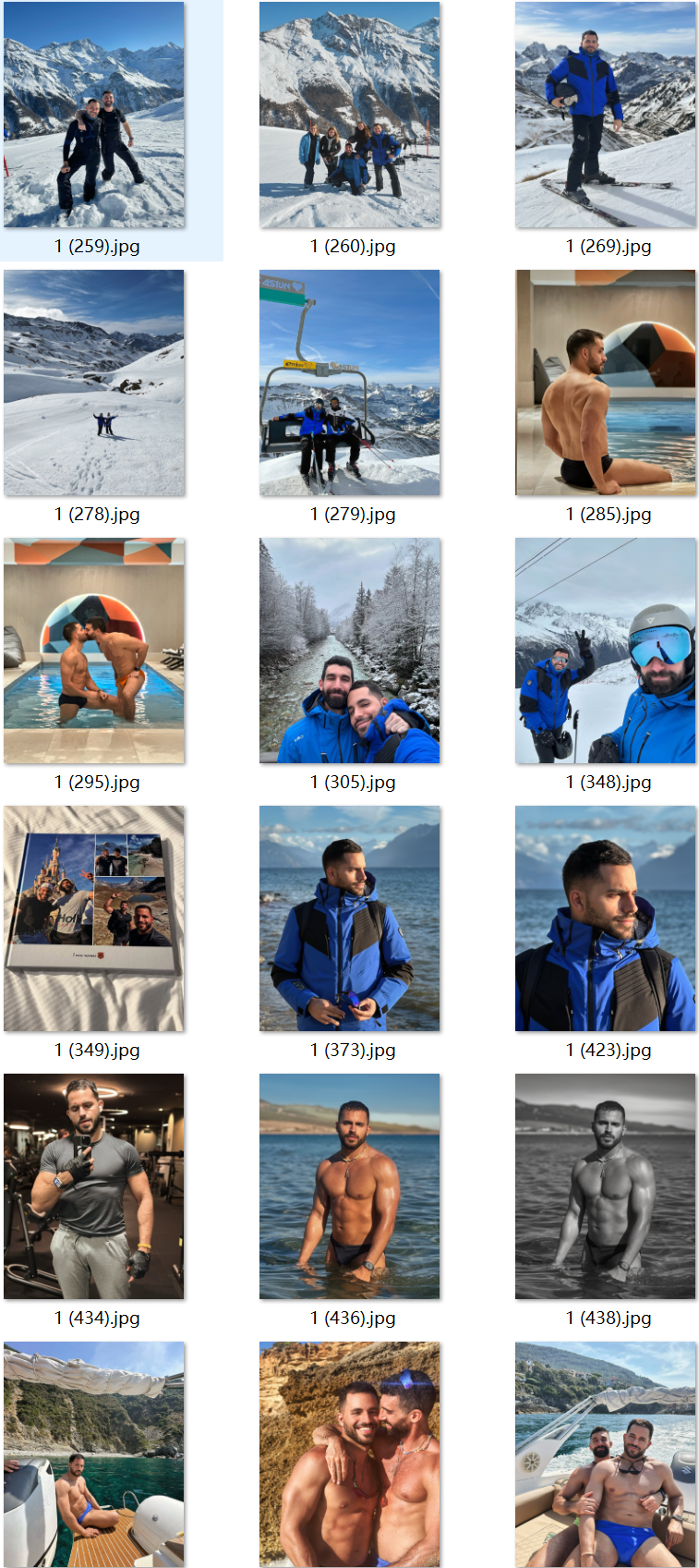Viewport: 699px width, 1568px height.
Task: Choose the image 1 (285).jpg
Action: (x=605, y=383)
